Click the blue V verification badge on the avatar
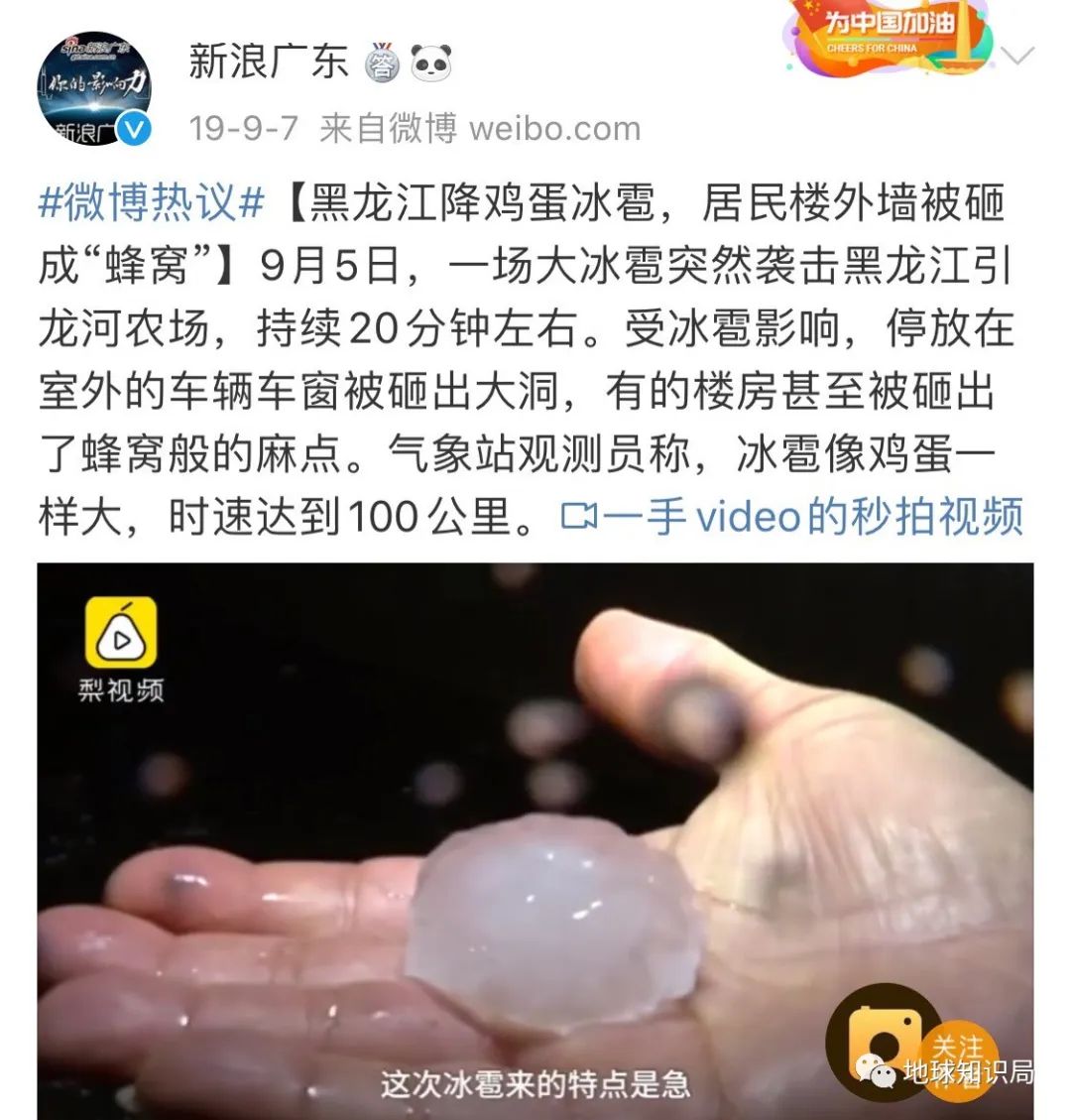 coord(134,127)
